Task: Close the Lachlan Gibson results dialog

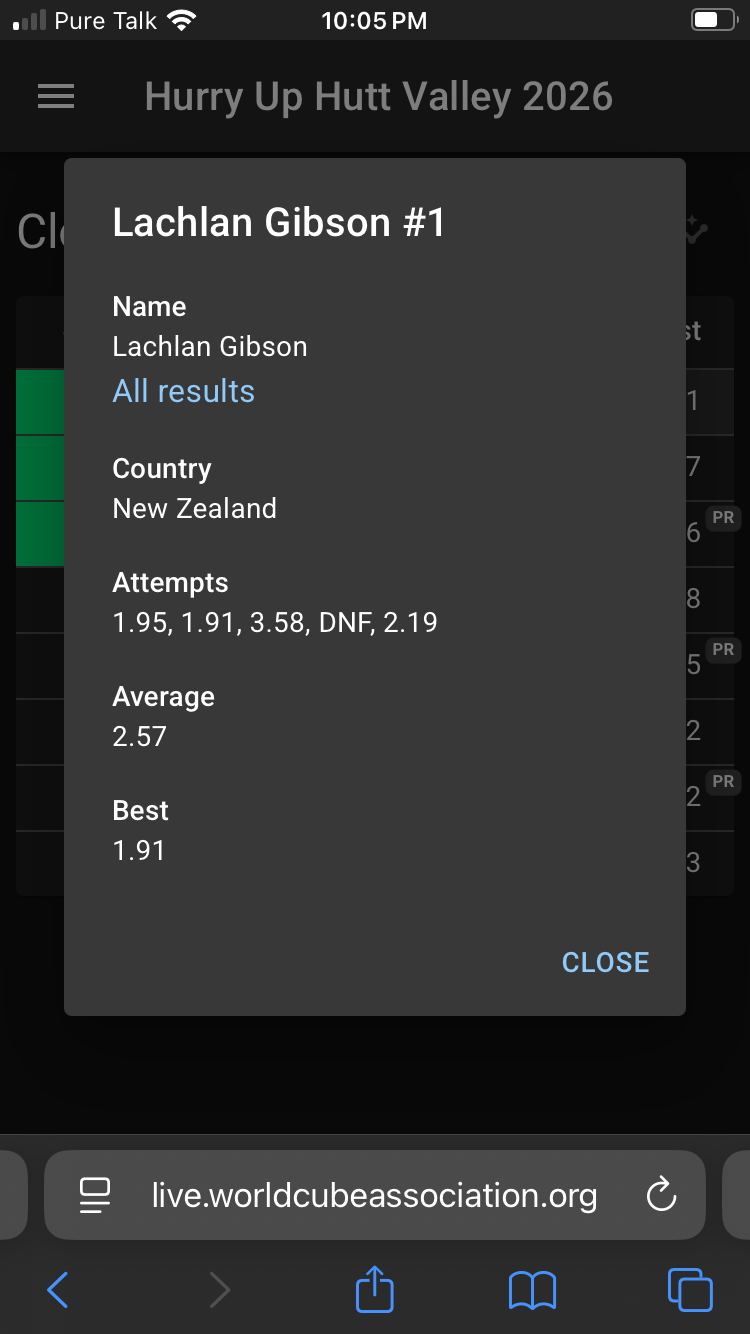Action: (605, 962)
